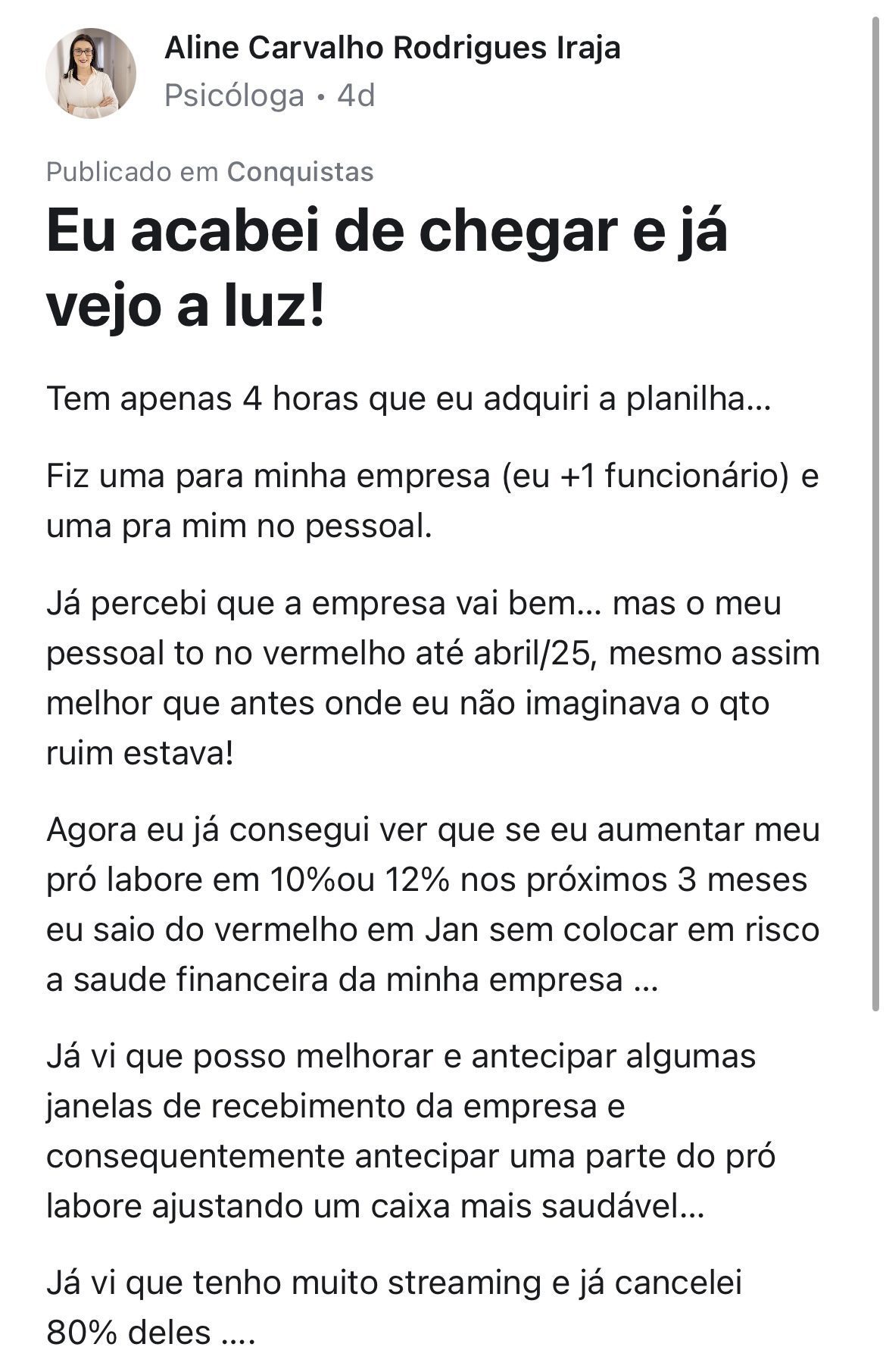Open Aline Carvalho Rodrigues Iraja's profile name
This screenshot has height=1372, width=886.
click(x=392, y=48)
